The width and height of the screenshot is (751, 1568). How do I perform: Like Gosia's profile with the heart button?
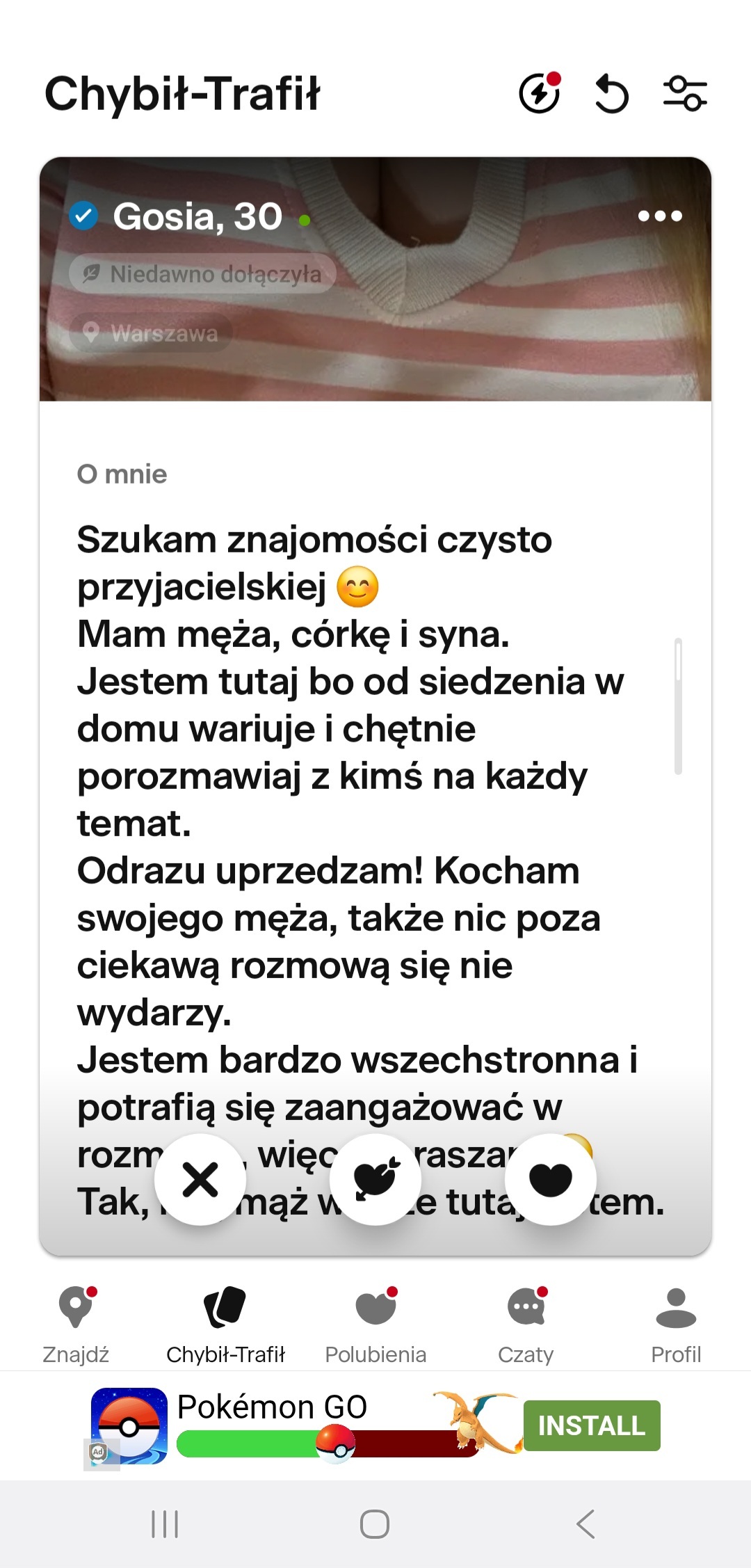551,1179
